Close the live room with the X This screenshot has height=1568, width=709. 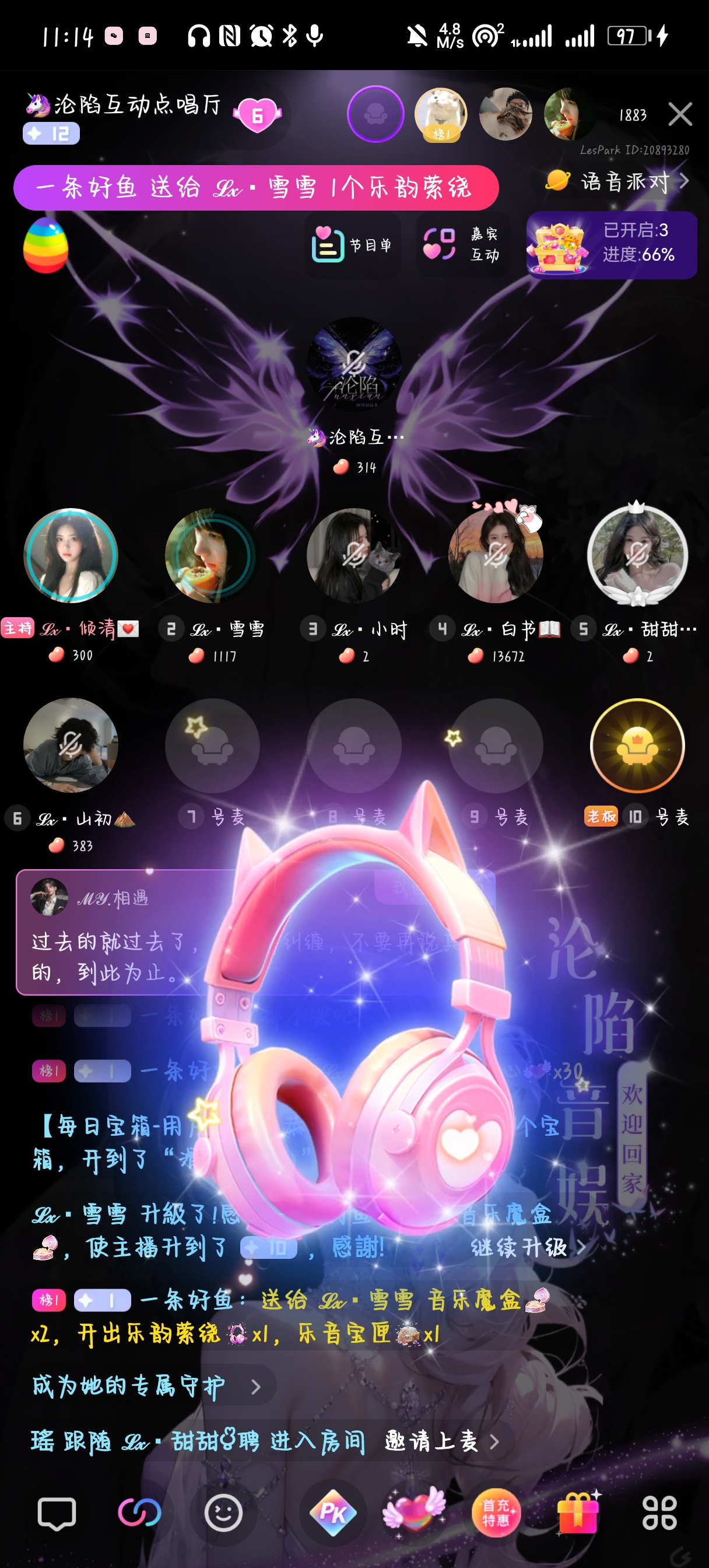tap(680, 114)
